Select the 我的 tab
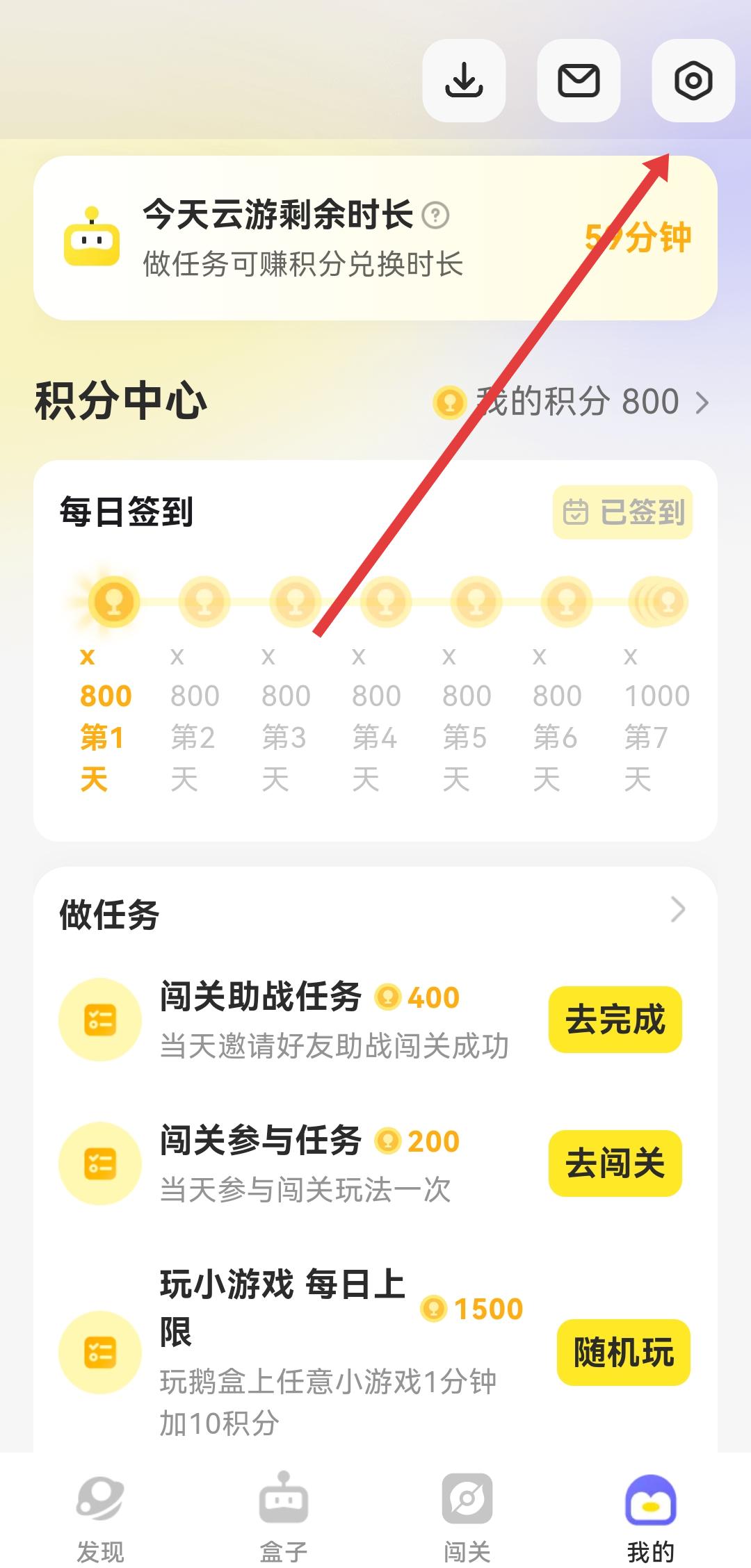 click(x=651, y=1515)
